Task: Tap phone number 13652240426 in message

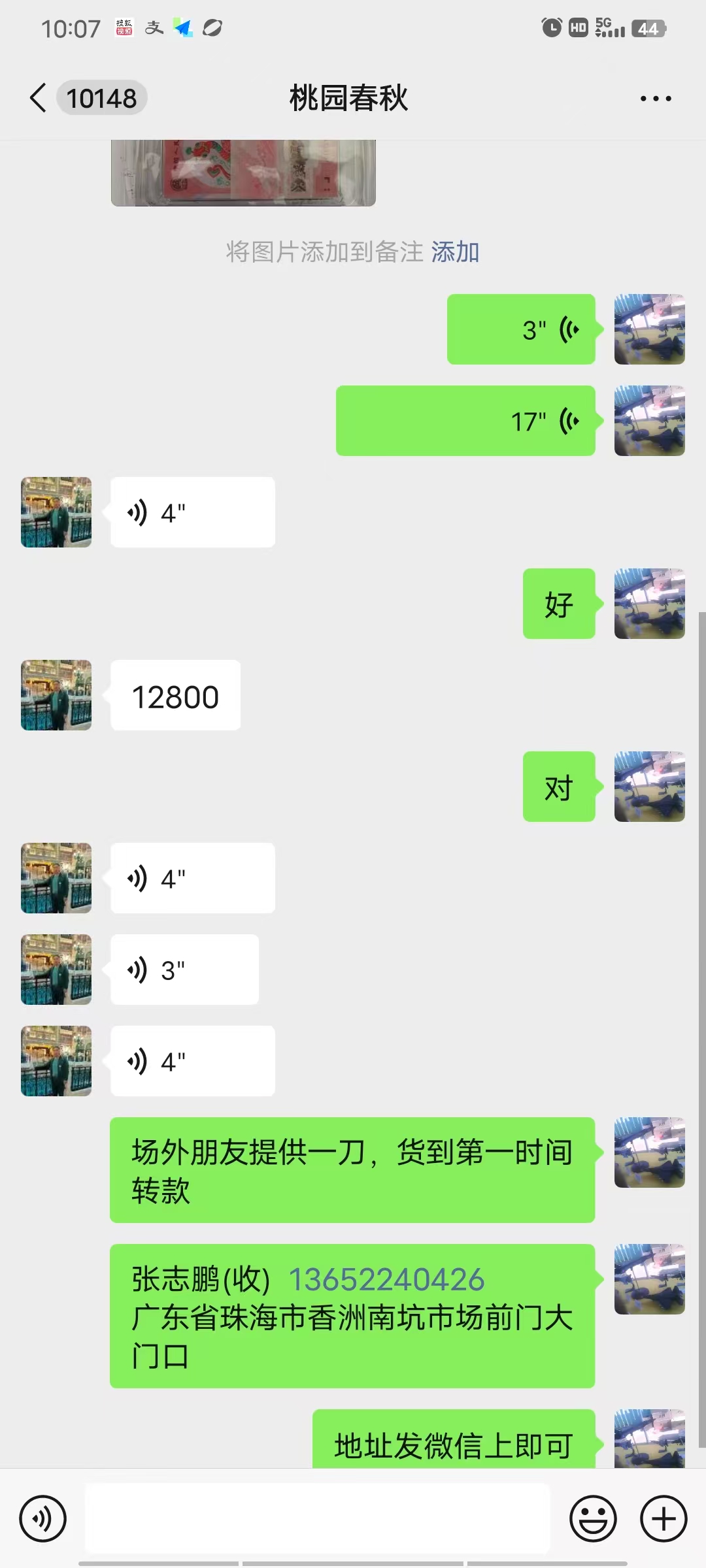Action: (386, 1279)
